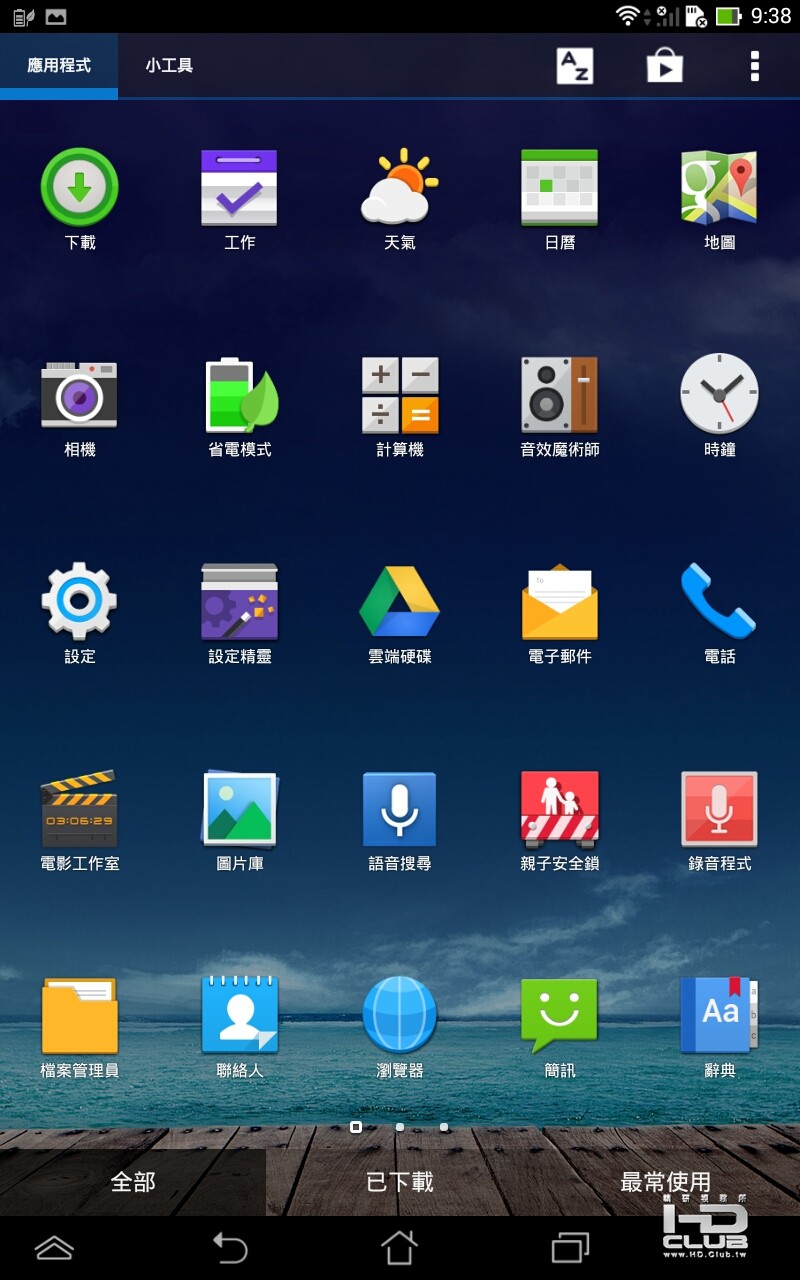
Task: Switch to the 小工具 tab
Action: point(169,66)
